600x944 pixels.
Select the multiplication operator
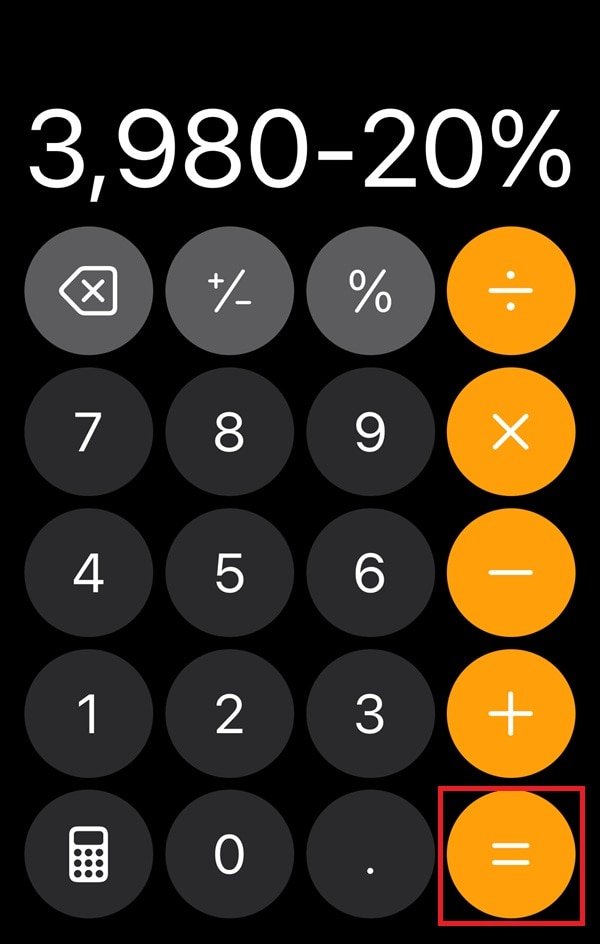tap(511, 432)
